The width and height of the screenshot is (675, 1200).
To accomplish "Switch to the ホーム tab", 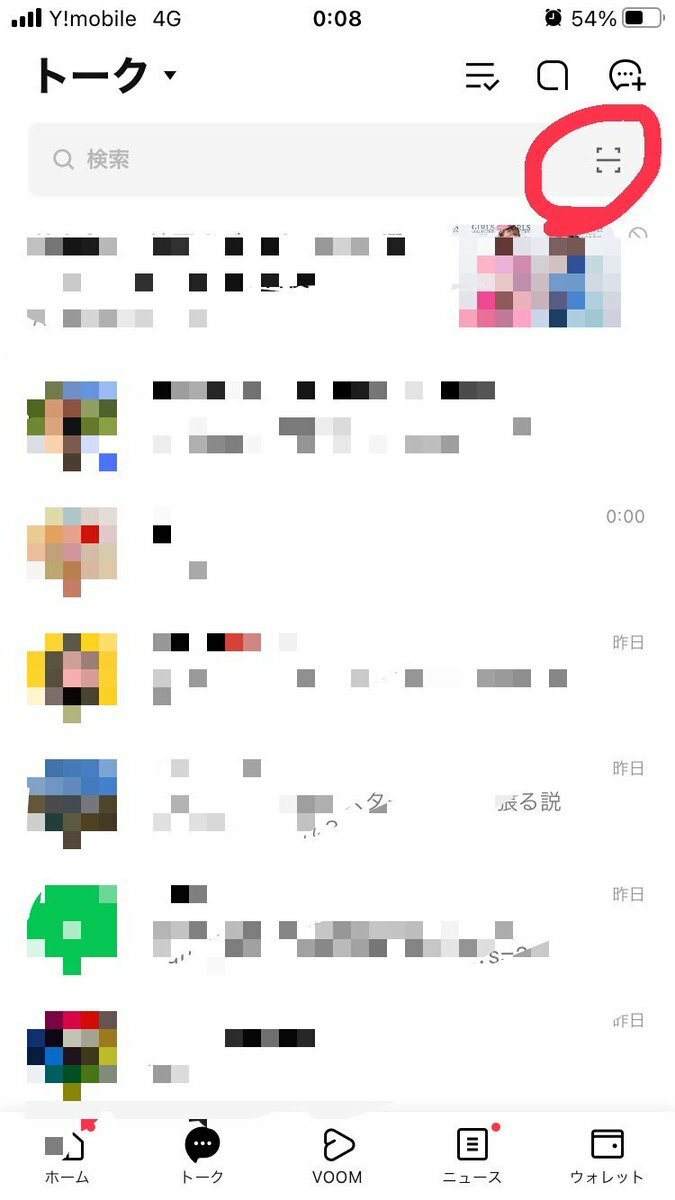I will [x=67, y=1156].
